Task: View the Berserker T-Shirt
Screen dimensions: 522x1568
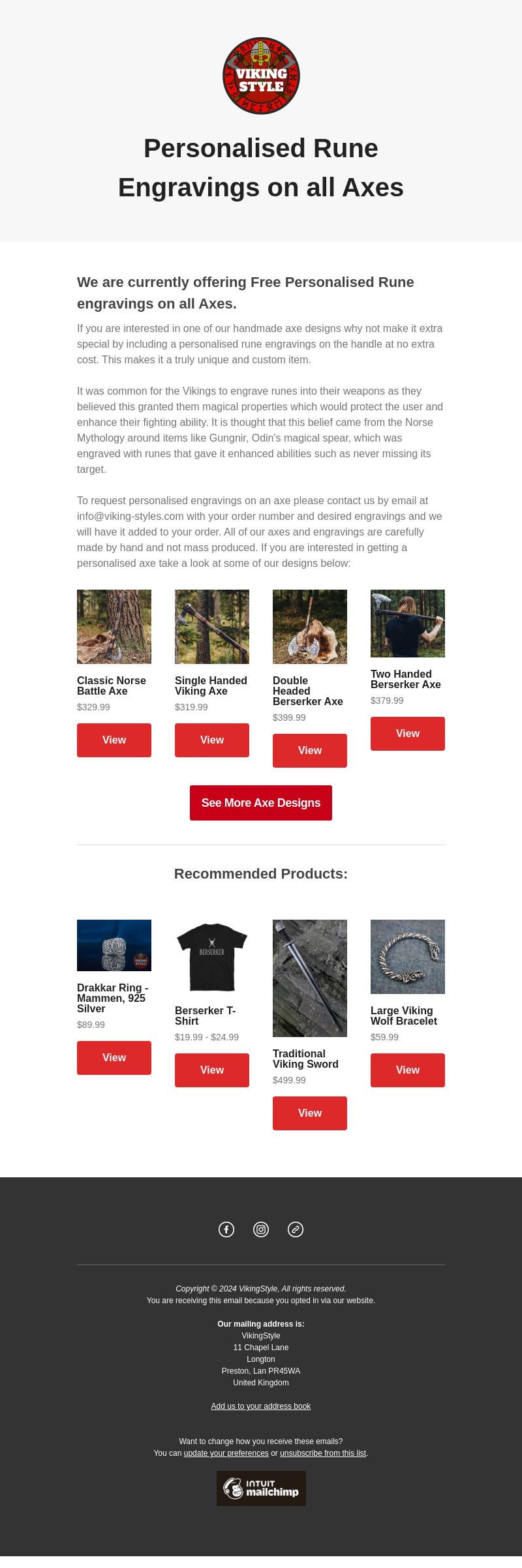Action: point(212,1070)
